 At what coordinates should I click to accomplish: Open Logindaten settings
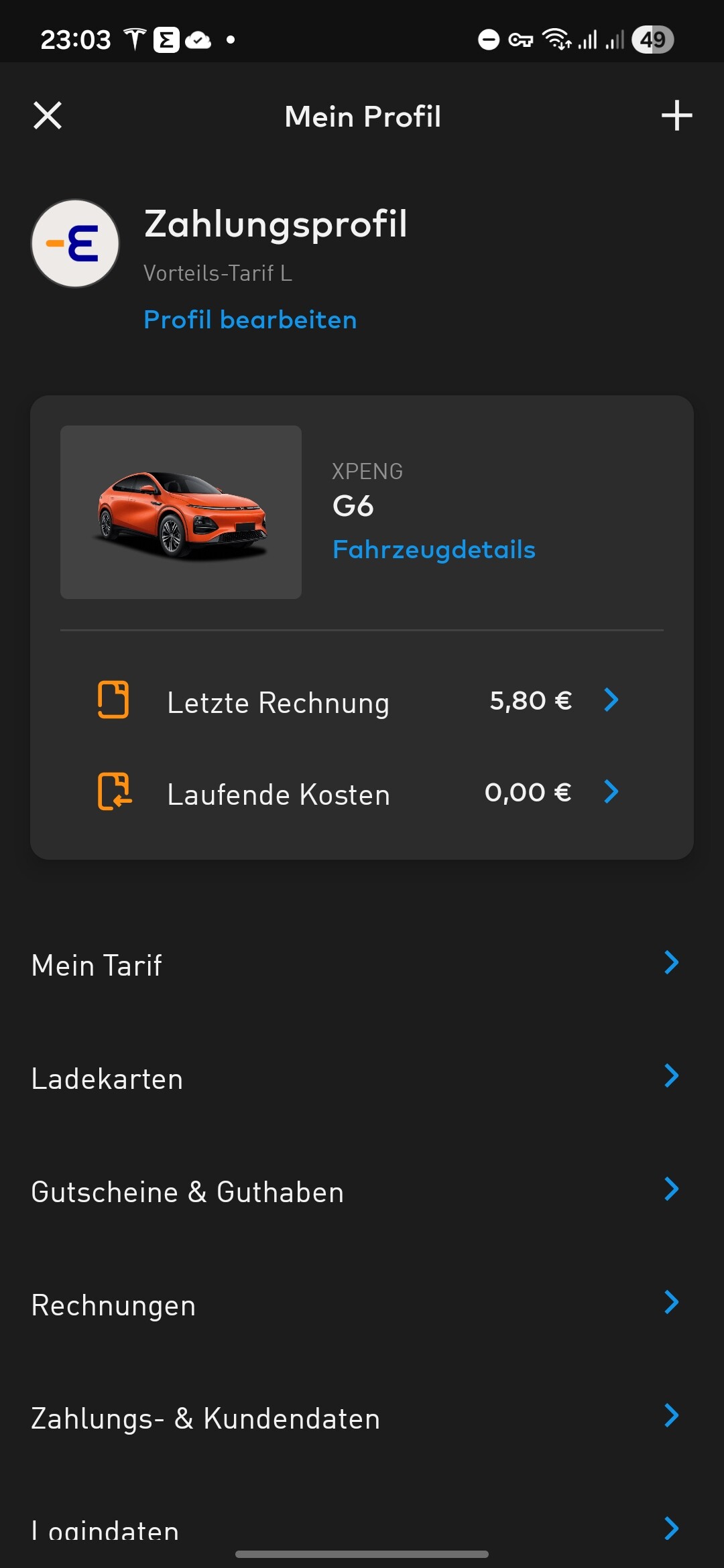point(362,1529)
